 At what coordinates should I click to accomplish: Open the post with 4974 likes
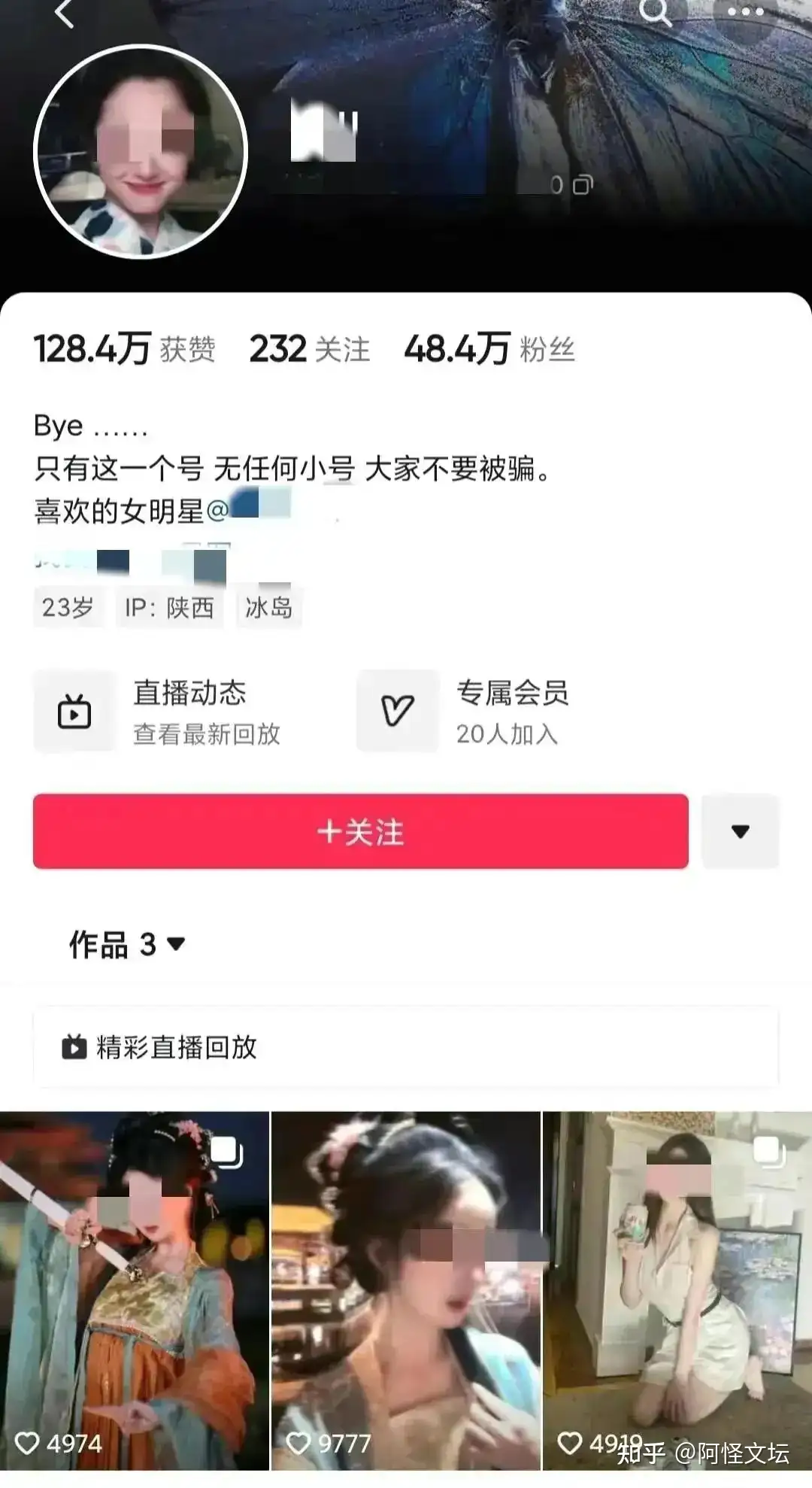coord(135,1291)
